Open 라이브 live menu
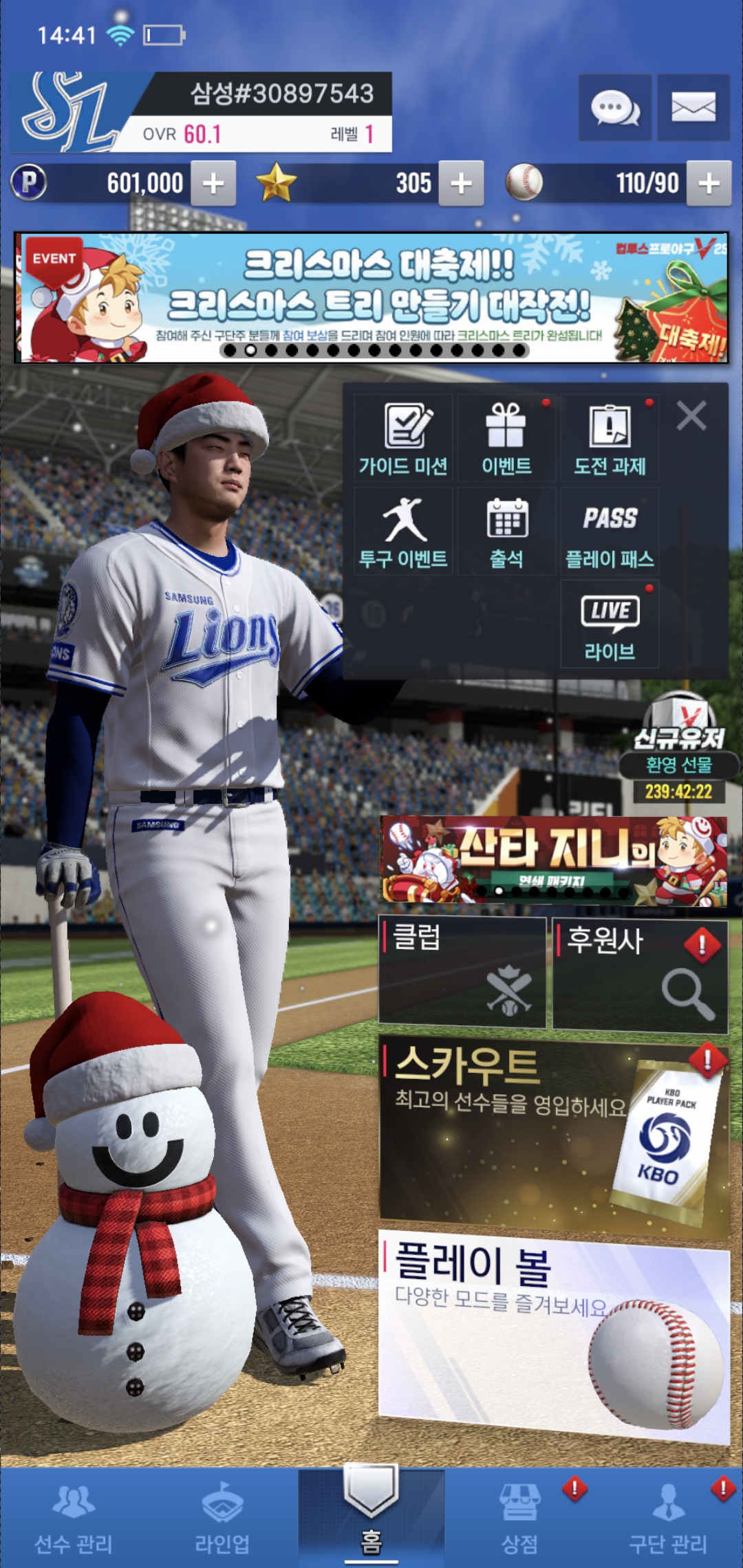The width and height of the screenshot is (743, 1568). pos(610,624)
